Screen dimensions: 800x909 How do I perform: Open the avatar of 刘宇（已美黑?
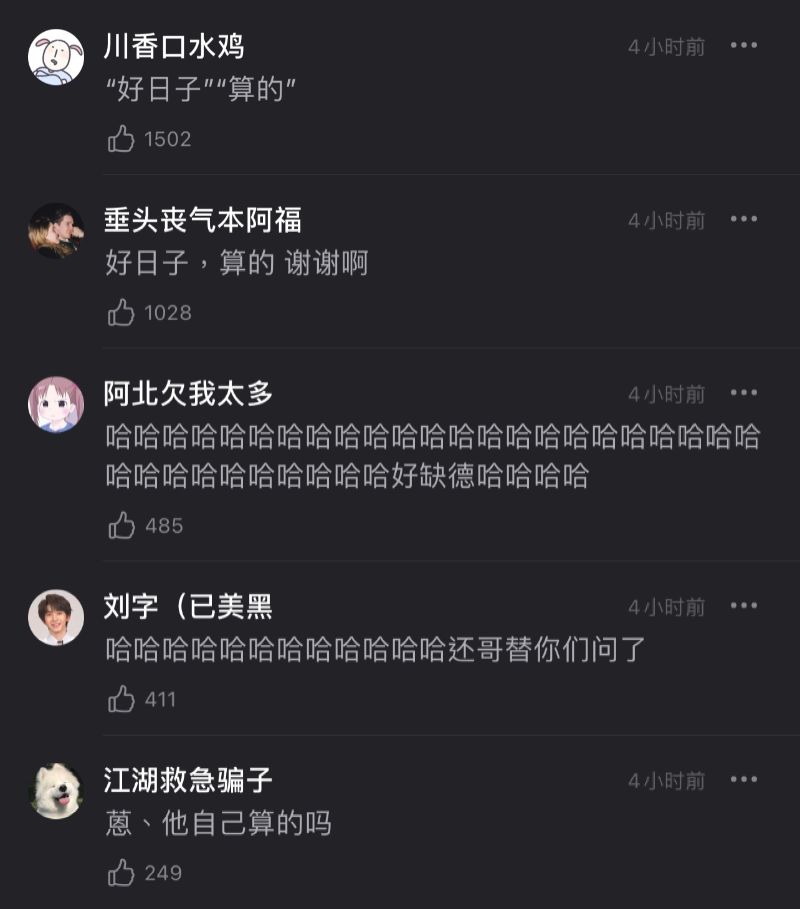point(56,617)
